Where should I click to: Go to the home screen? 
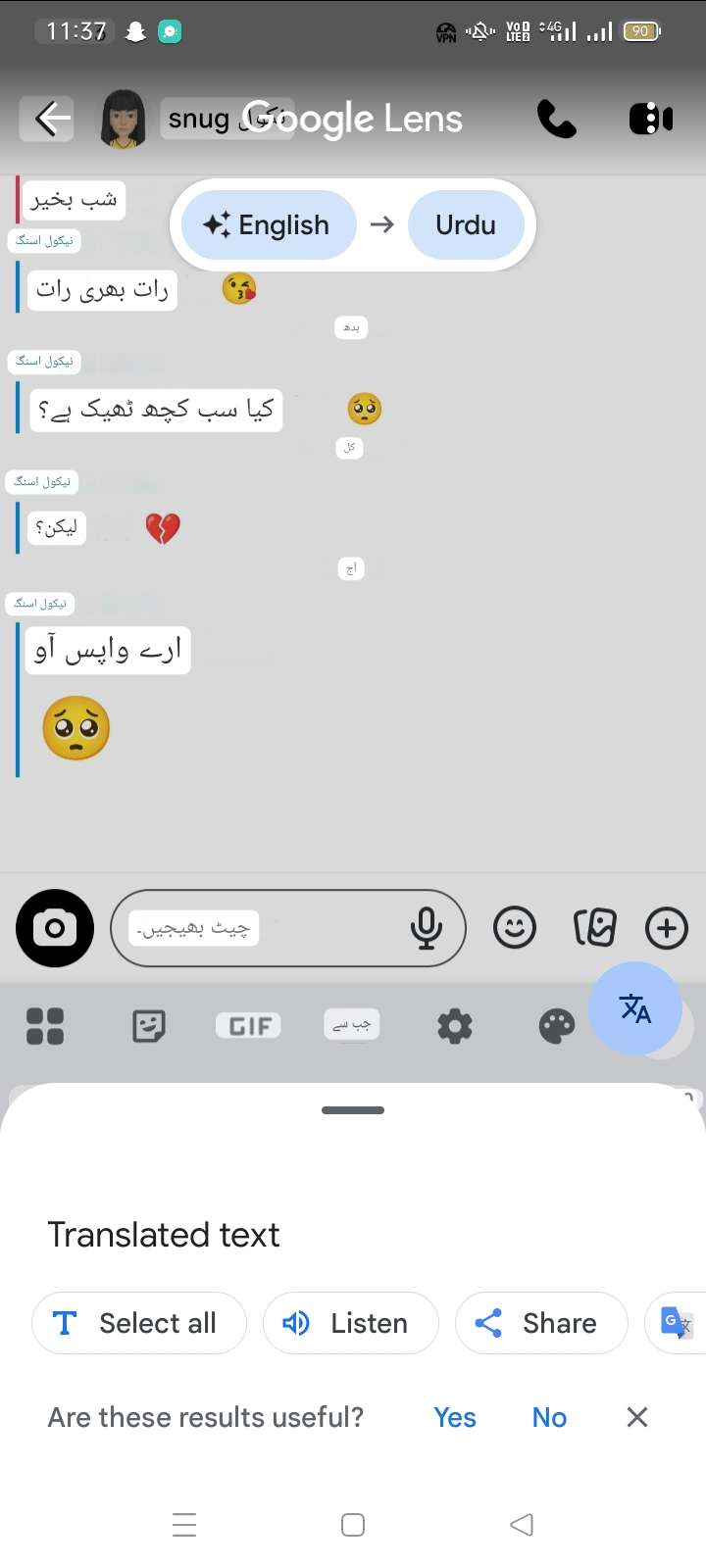point(353,1525)
